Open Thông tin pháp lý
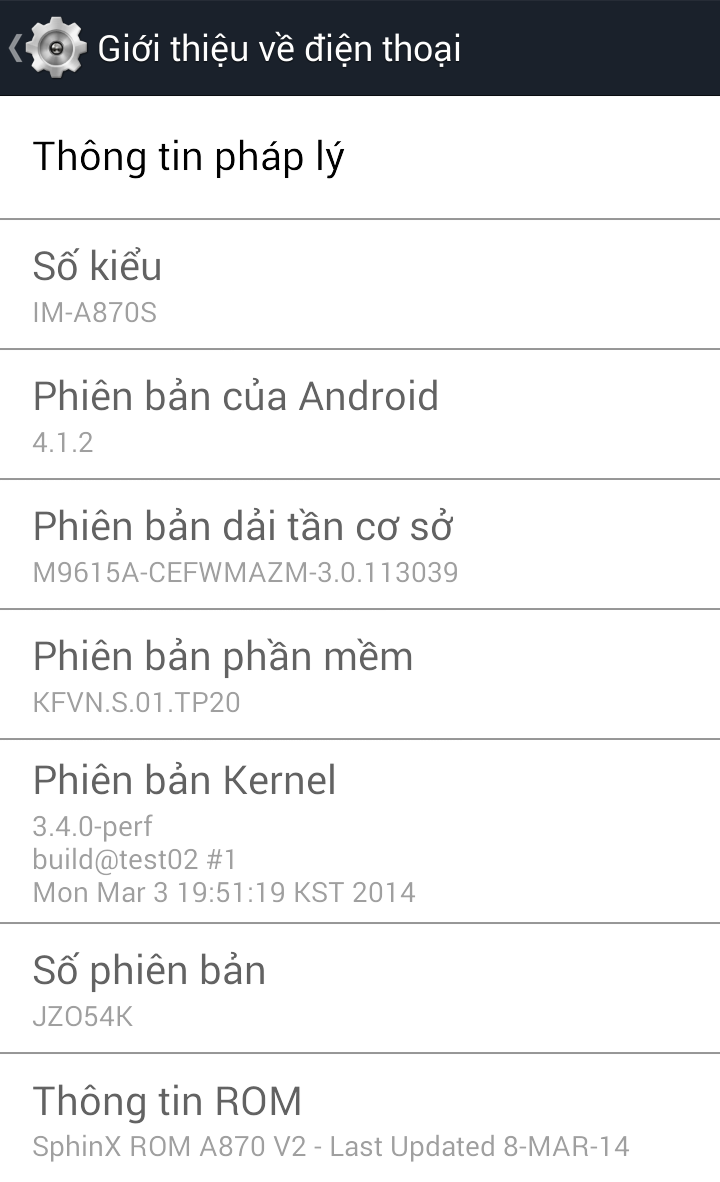Viewport: 720px width, 1182px height. (360, 158)
